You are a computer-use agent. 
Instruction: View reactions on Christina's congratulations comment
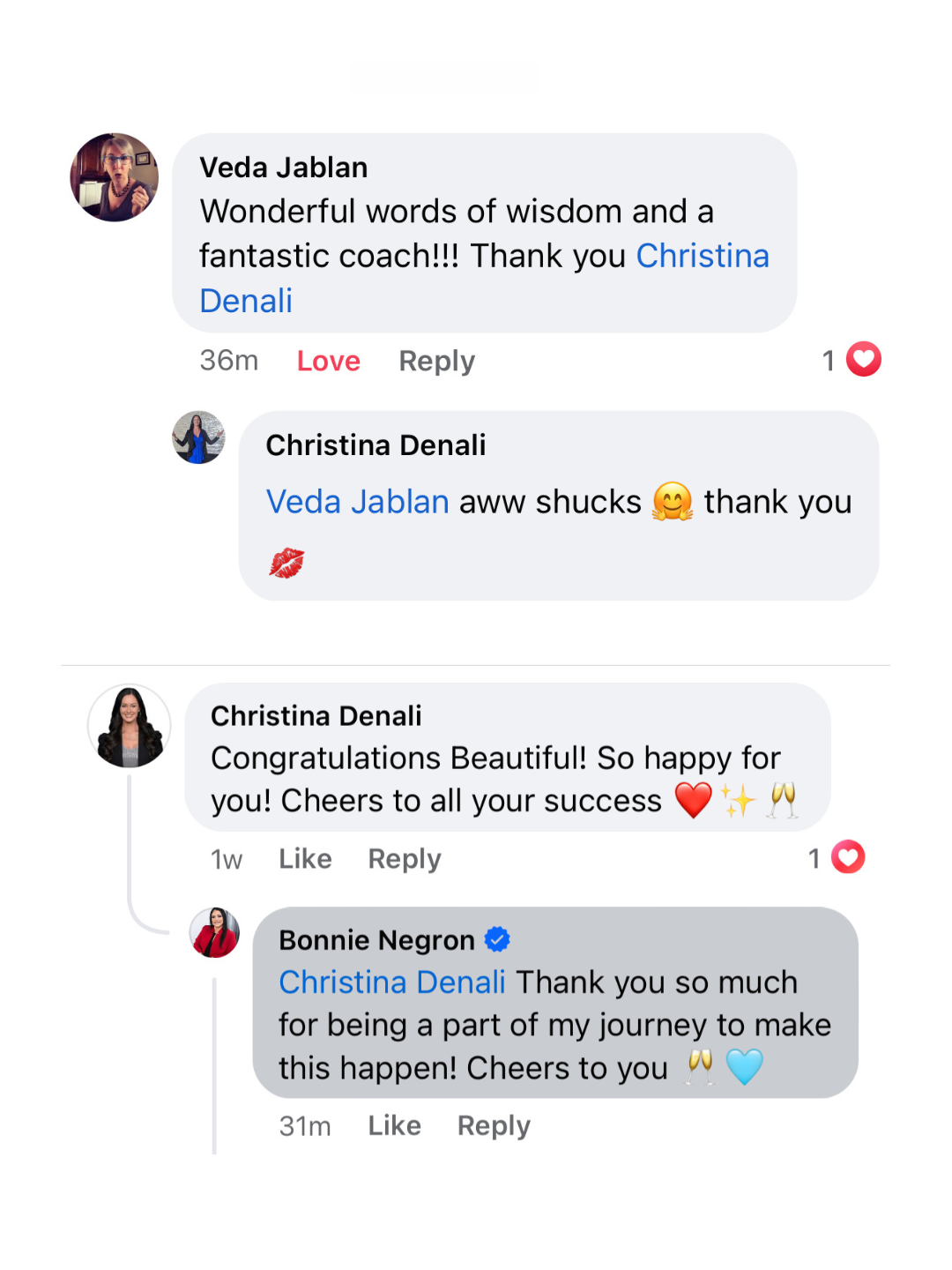837,858
